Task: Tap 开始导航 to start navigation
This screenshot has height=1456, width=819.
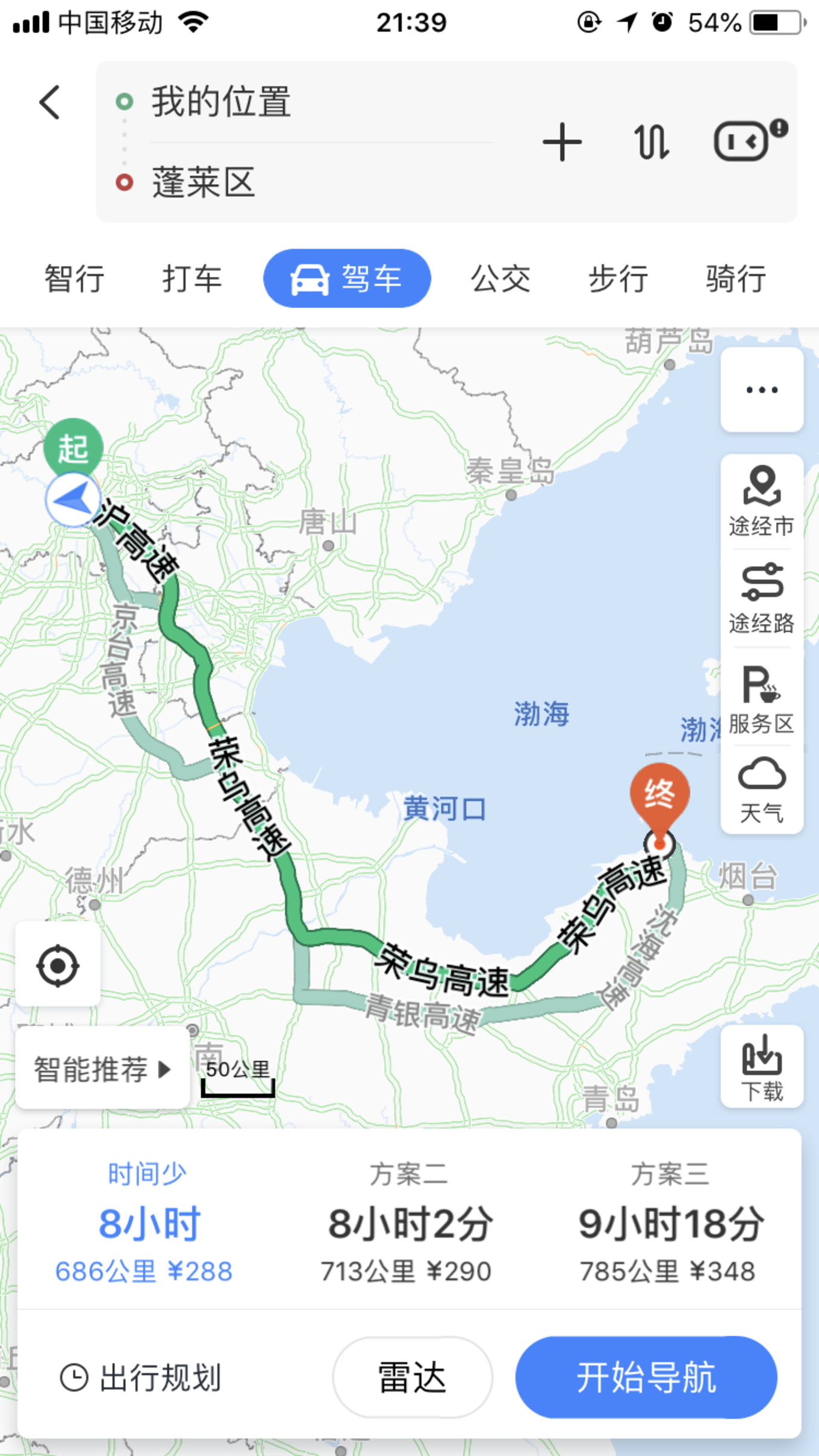Action: pos(646,1378)
